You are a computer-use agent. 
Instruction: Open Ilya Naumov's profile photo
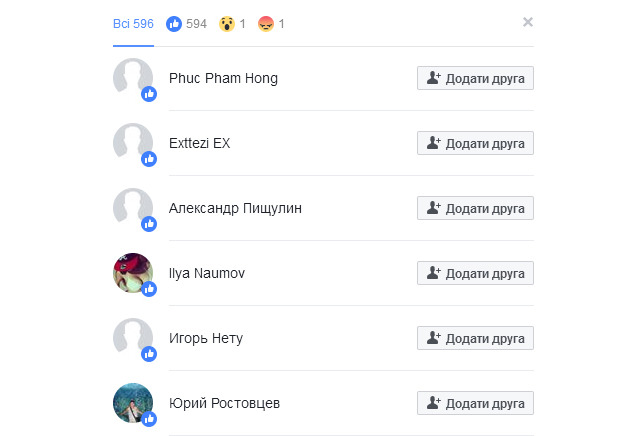pyautogui.click(x=132, y=272)
